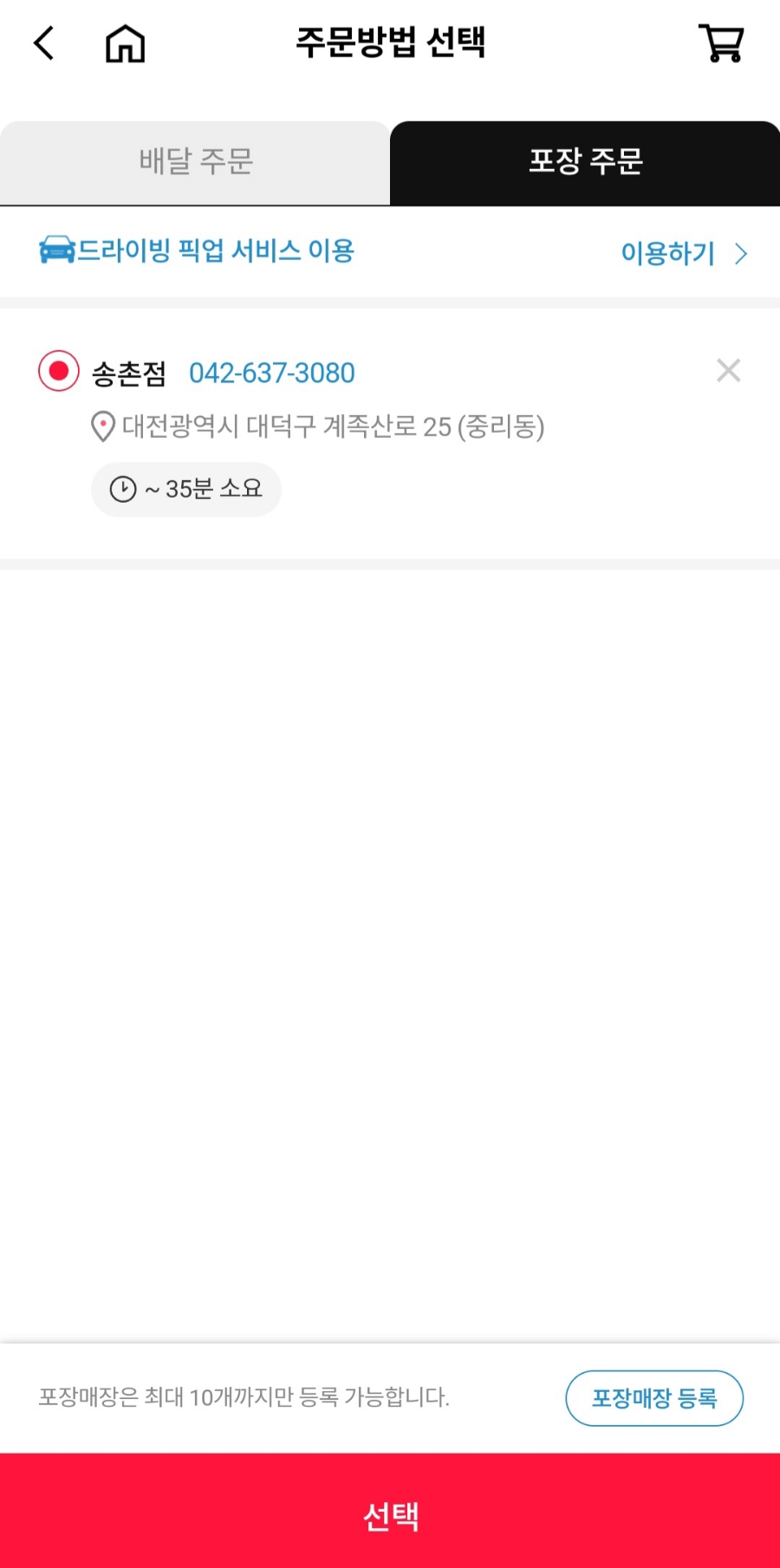The width and height of the screenshot is (780, 1568).
Task: Confirm with the red 선택 button
Action: pyautogui.click(x=390, y=1515)
